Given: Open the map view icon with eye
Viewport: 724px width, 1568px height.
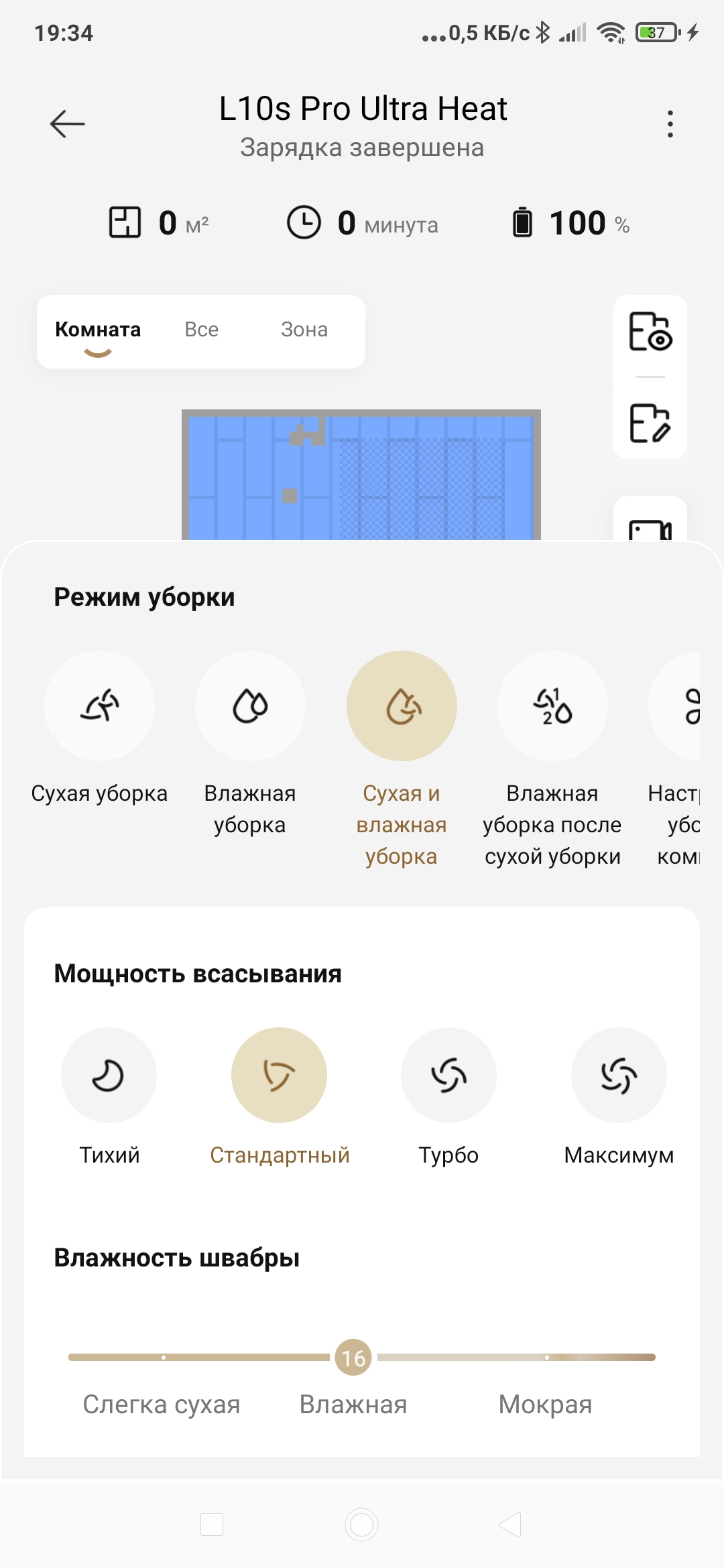Looking at the screenshot, I should point(650,332).
